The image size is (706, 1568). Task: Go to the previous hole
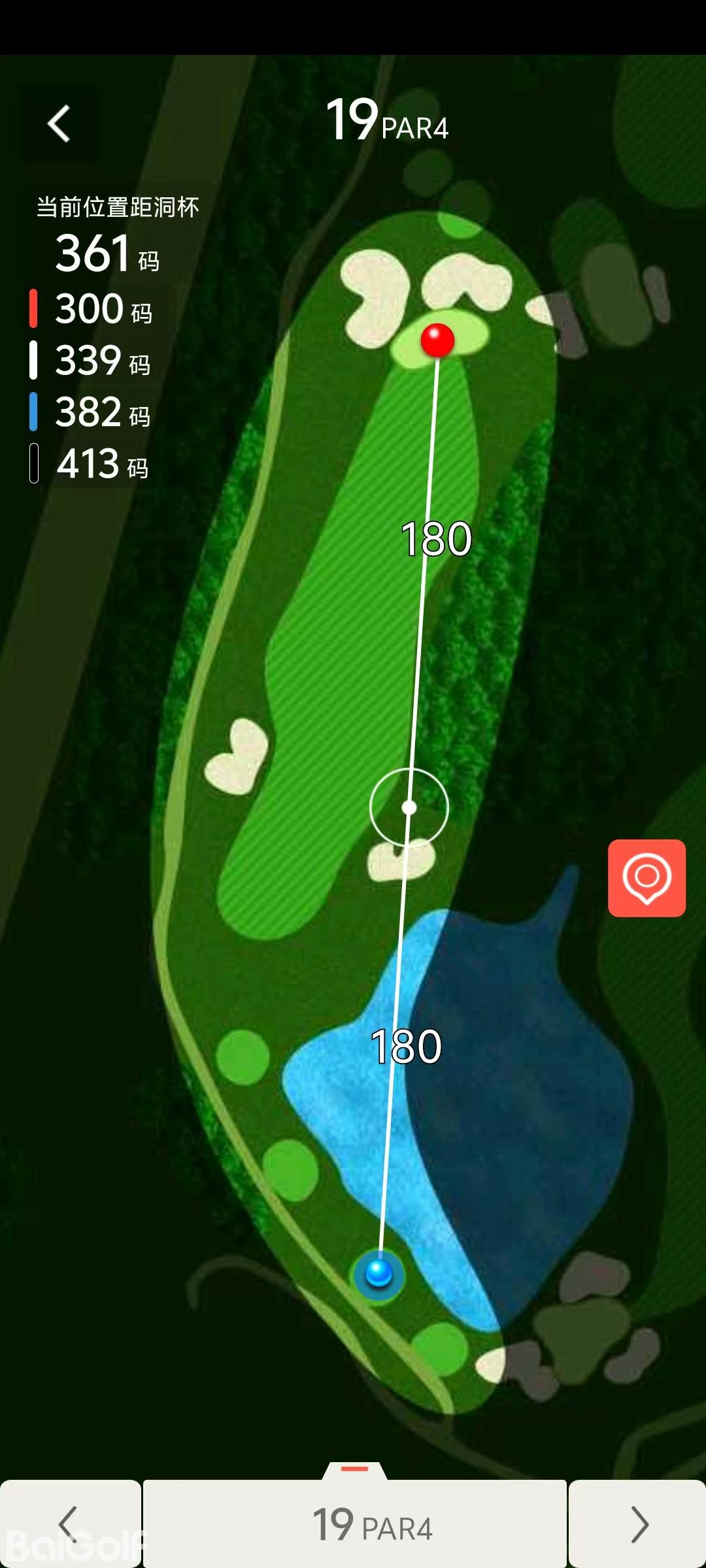[x=69, y=1524]
